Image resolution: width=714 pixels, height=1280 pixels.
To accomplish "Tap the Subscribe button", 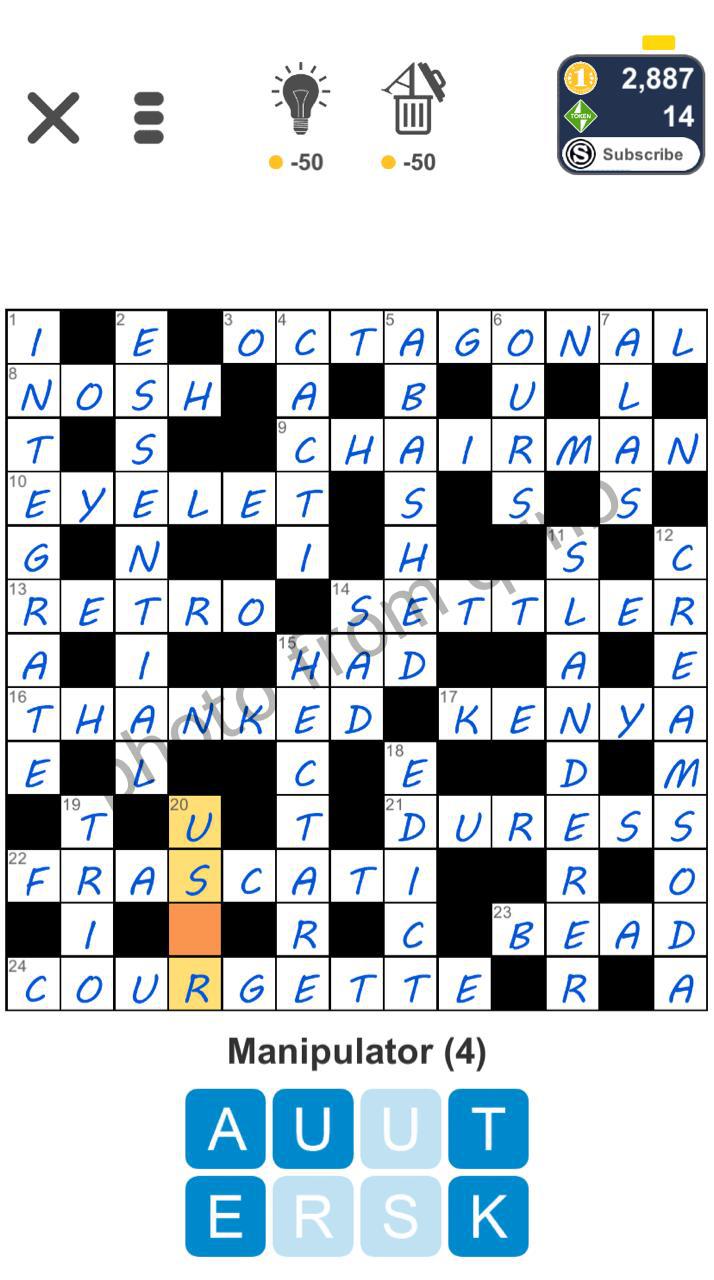I will pos(630,155).
